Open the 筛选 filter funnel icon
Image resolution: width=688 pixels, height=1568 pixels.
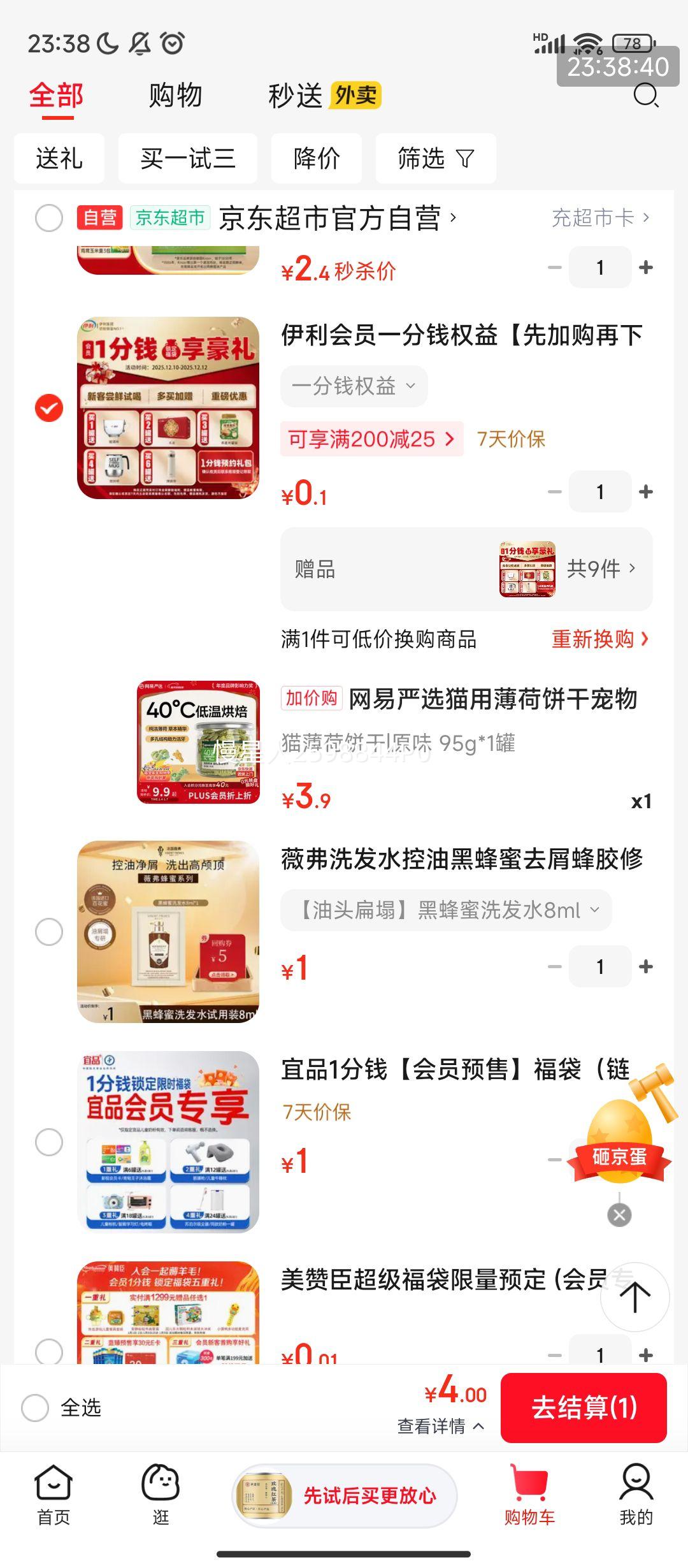tap(436, 159)
